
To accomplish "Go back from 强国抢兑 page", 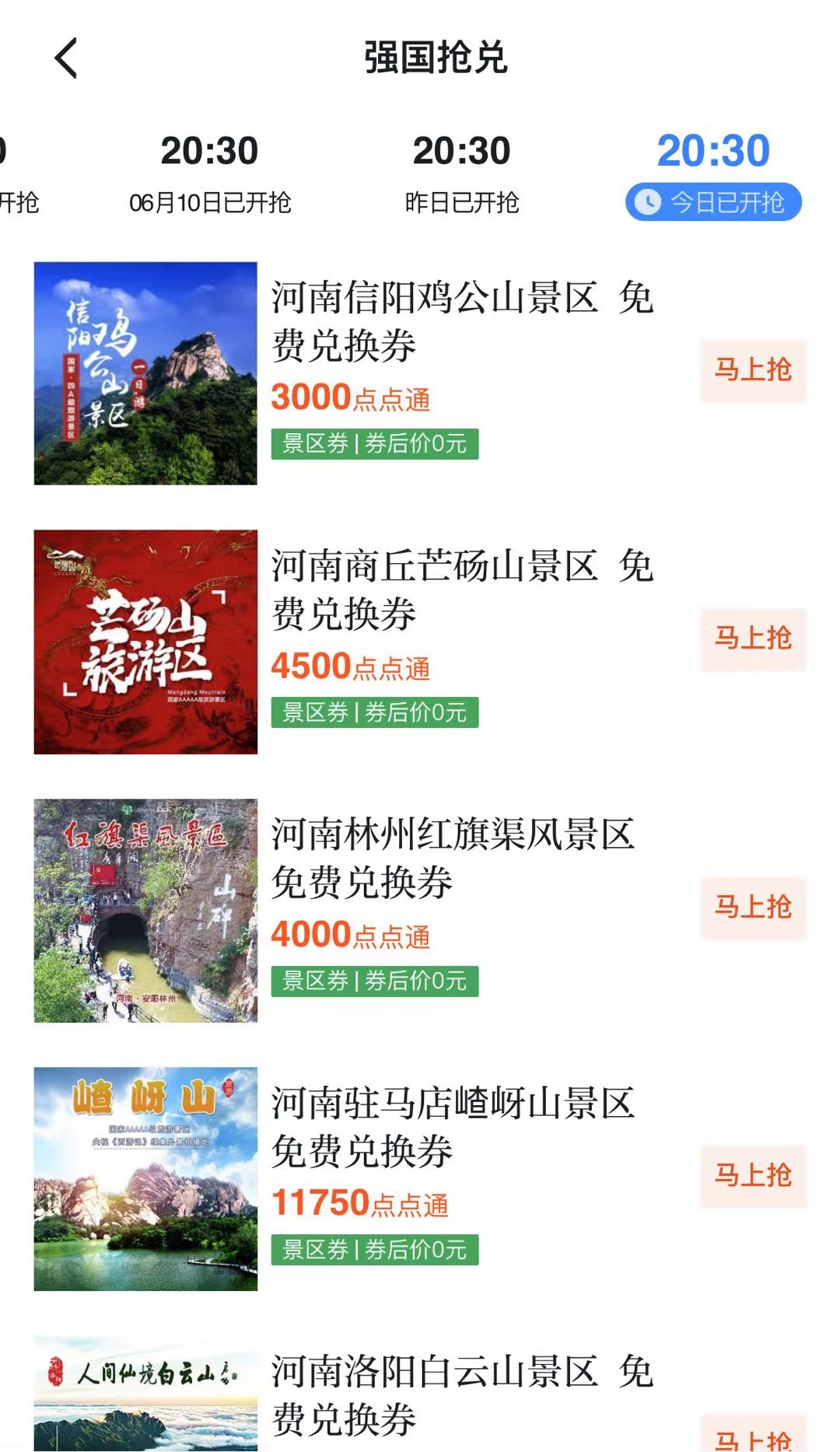I will point(67,58).
